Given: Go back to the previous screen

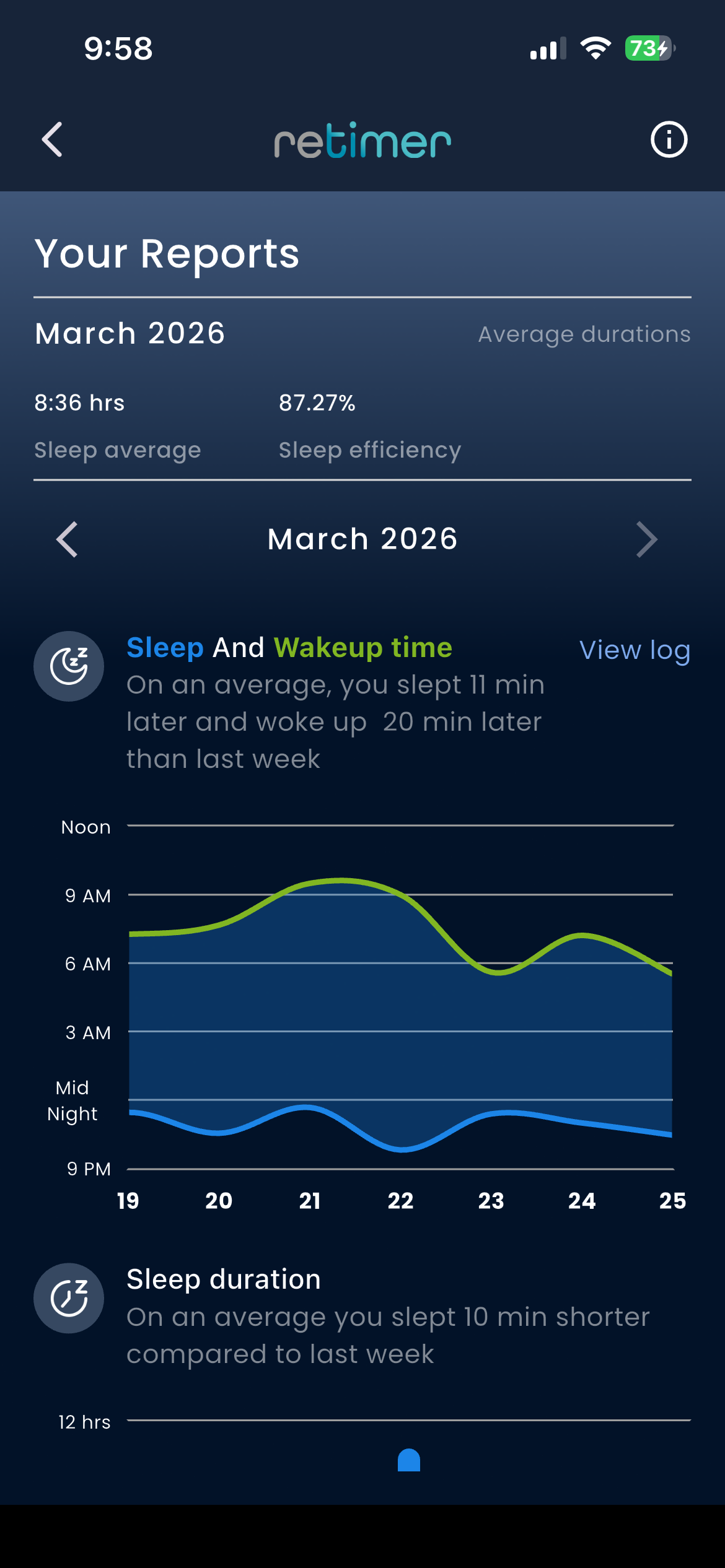Looking at the screenshot, I should [53, 140].
